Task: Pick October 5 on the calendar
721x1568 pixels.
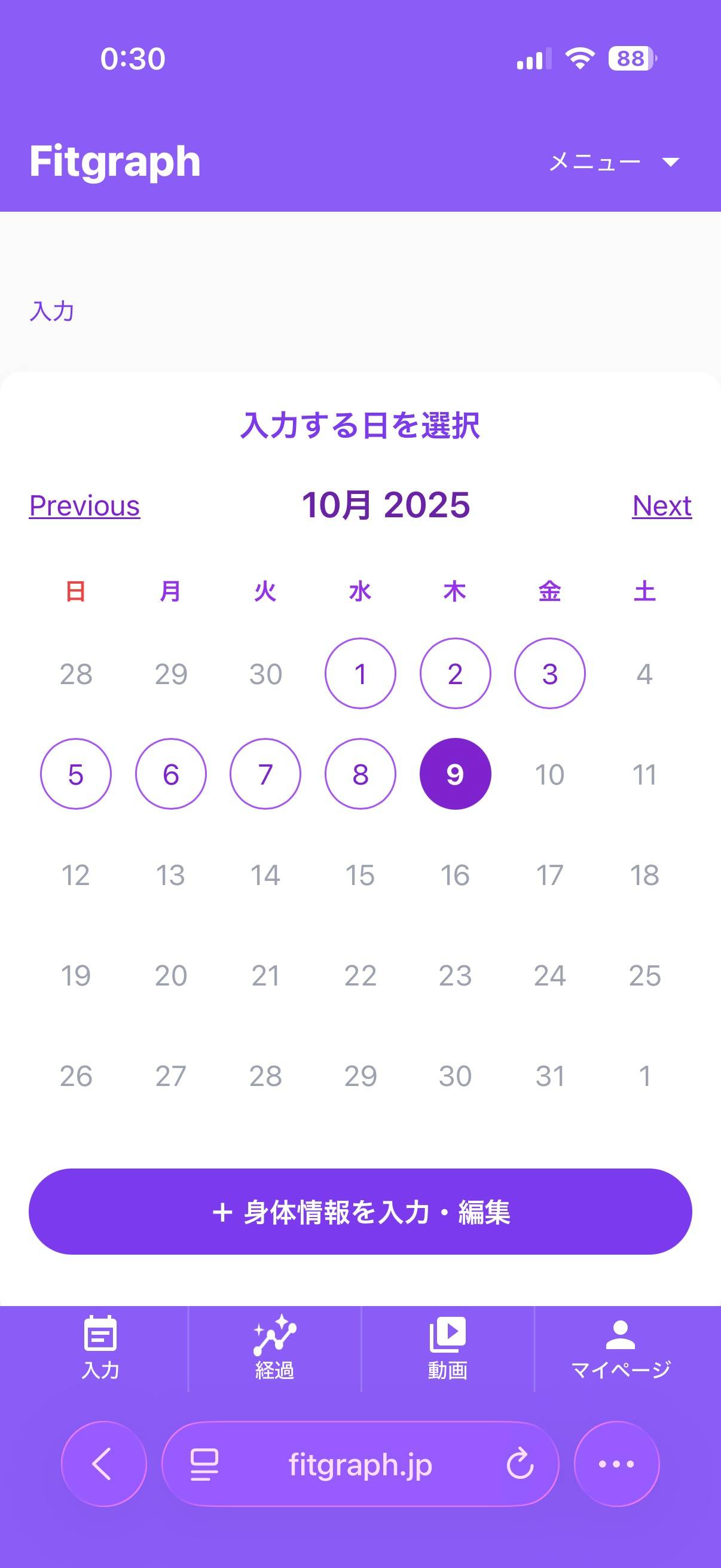Action: [x=75, y=774]
